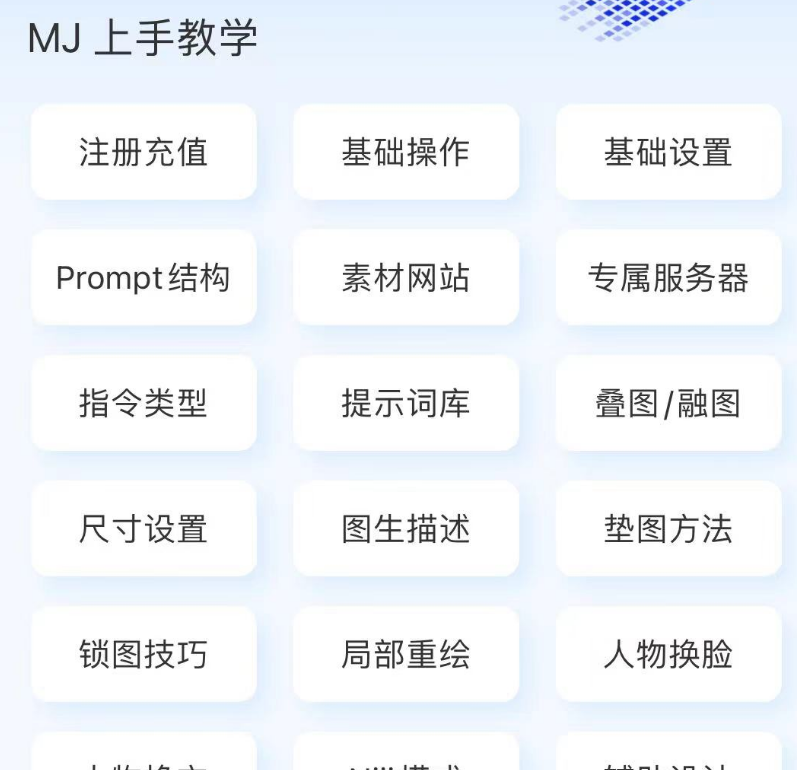Open the 提示词库 library
Image resolution: width=797 pixels, height=770 pixels.
(405, 403)
